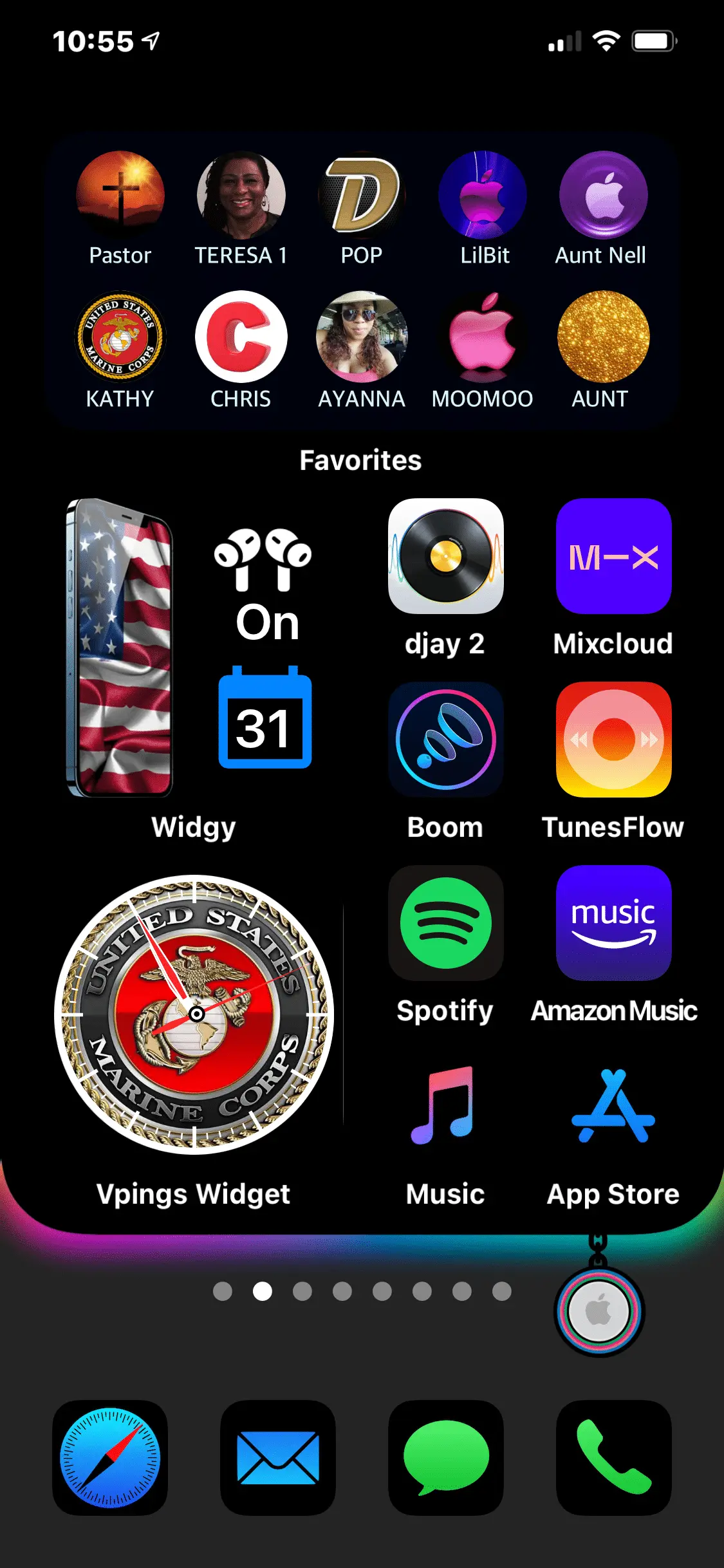Open the App Store
The height and width of the screenshot is (1568, 724).
tap(613, 1106)
